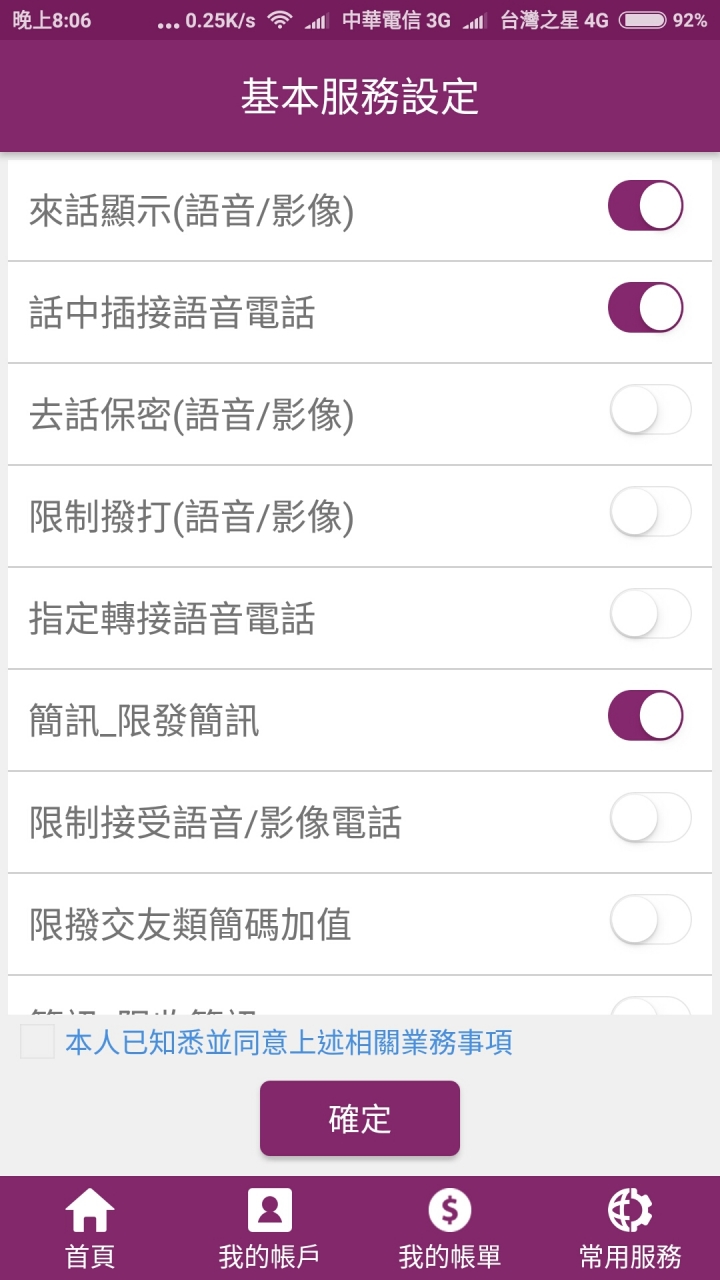Check the 本人已知悉並同意 agreement box

click(x=38, y=1042)
